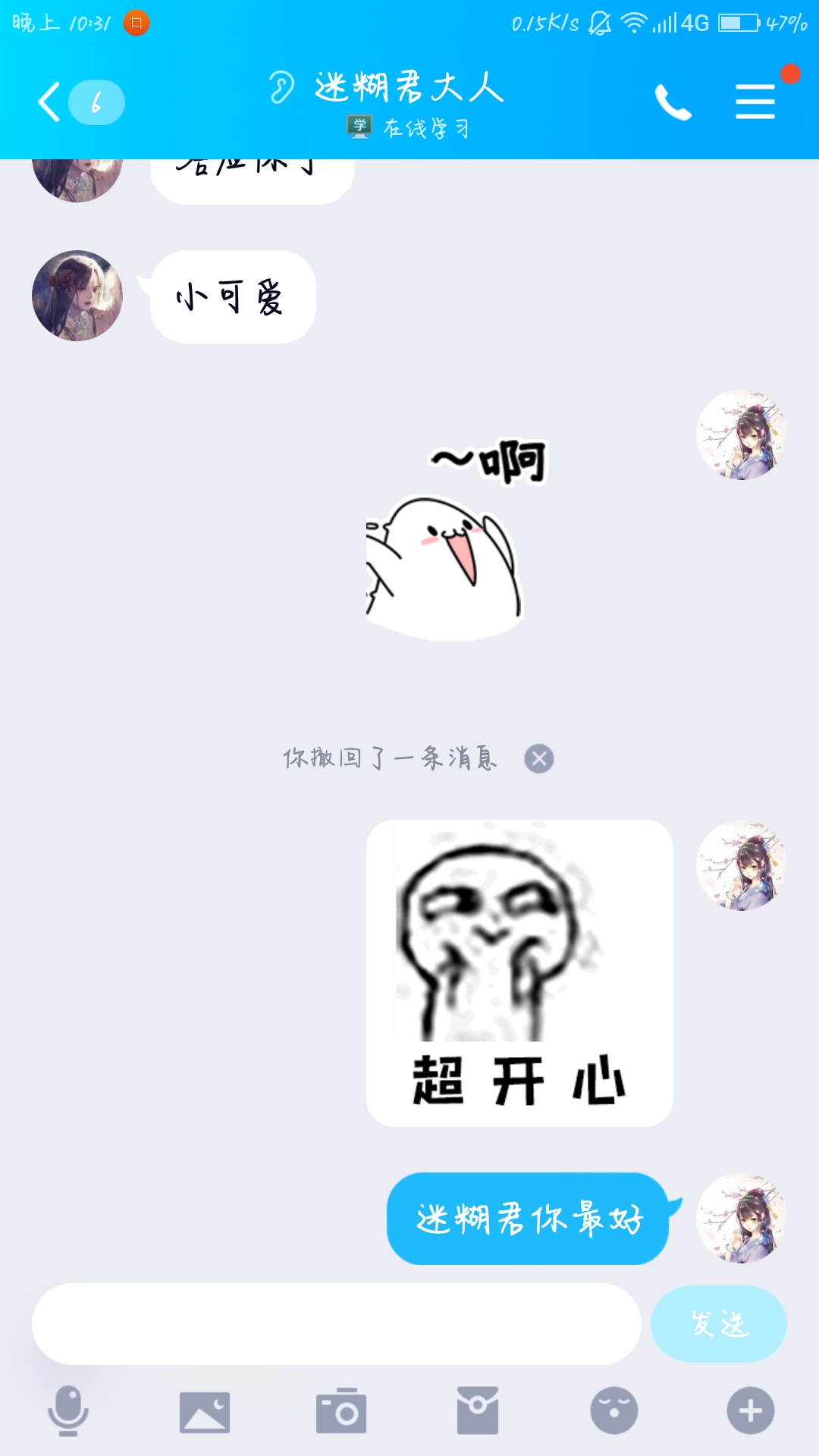The height and width of the screenshot is (1456, 819).
Task: Dismiss the recalled message notice
Action: pos(539,758)
